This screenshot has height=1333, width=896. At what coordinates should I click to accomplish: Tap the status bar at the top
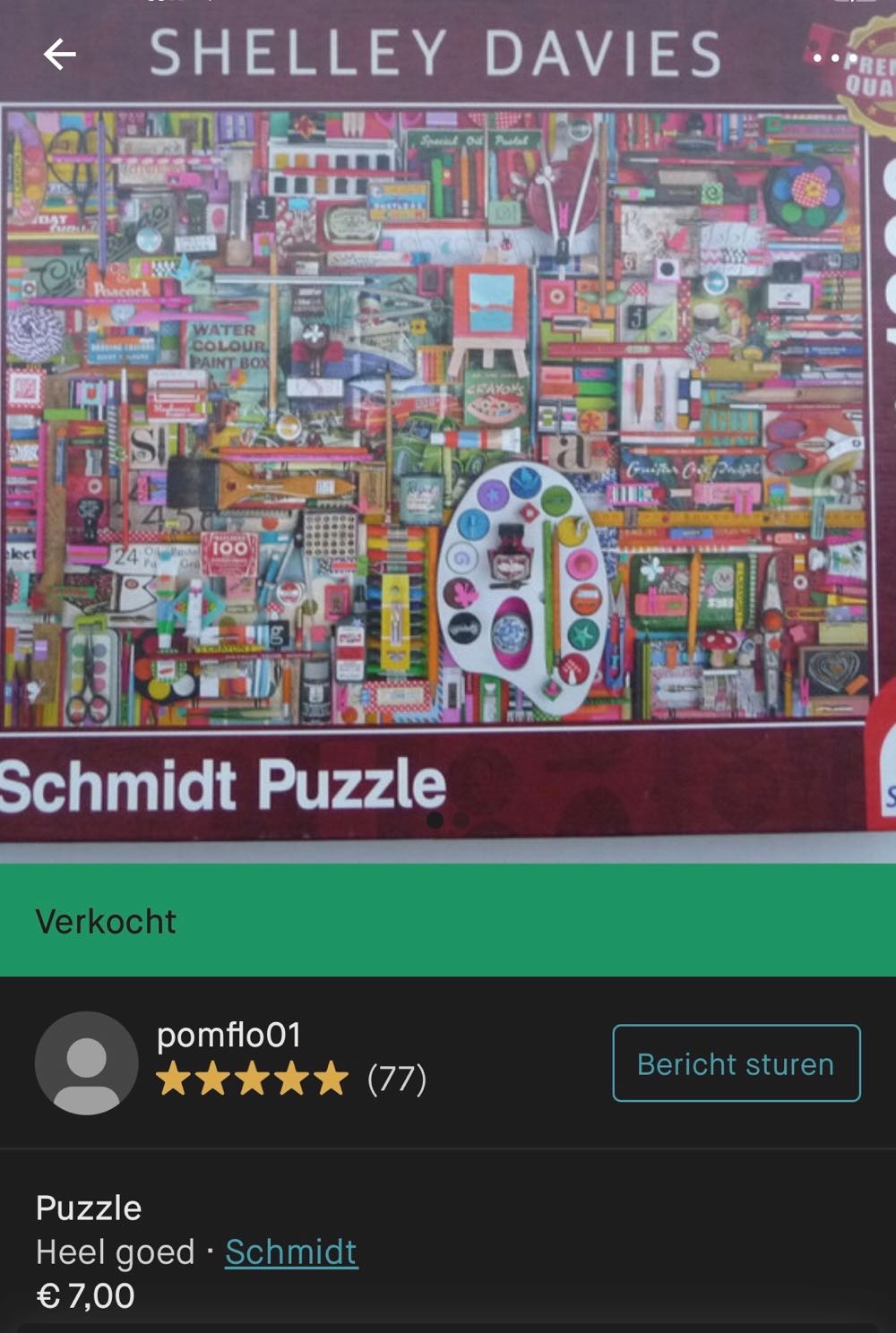[x=448, y=7]
